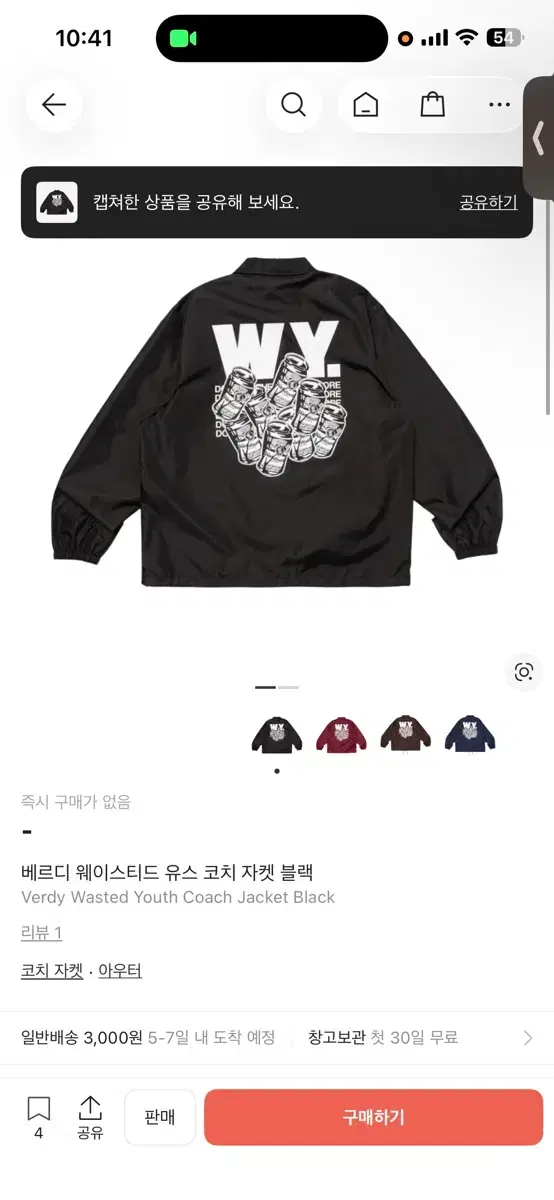Select the black jacket thumbnail
The image size is (554, 1200).
click(x=277, y=734)
